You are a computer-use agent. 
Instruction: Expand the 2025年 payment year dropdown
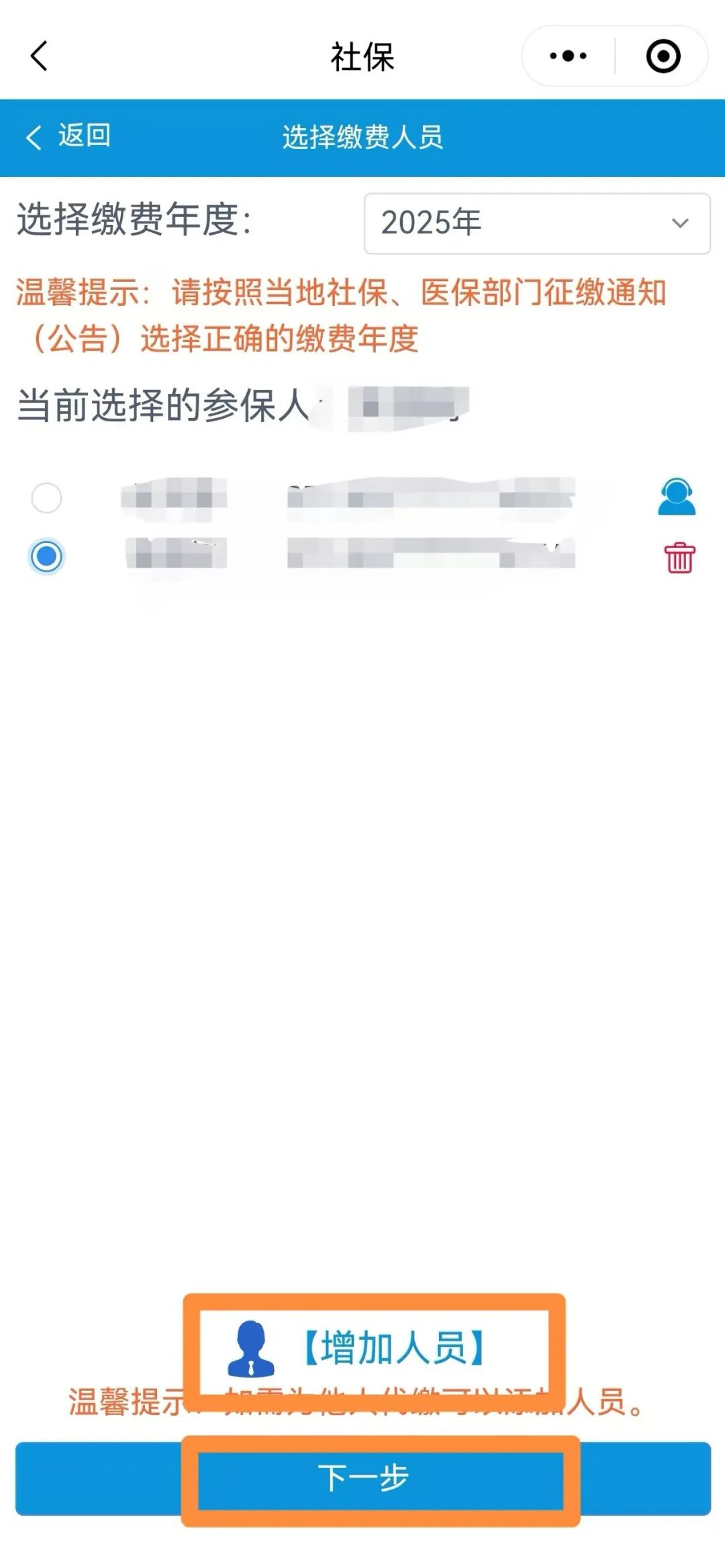click(x=536, y=223)
